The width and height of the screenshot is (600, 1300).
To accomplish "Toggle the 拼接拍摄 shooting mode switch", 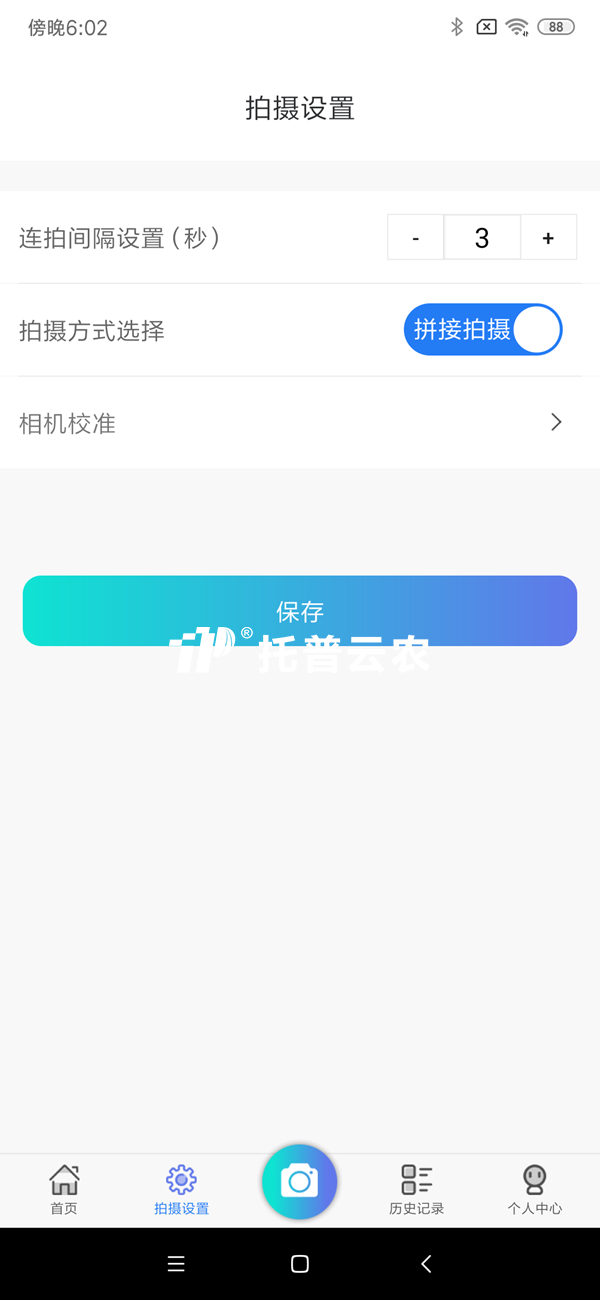I will [x=483, y=330].
